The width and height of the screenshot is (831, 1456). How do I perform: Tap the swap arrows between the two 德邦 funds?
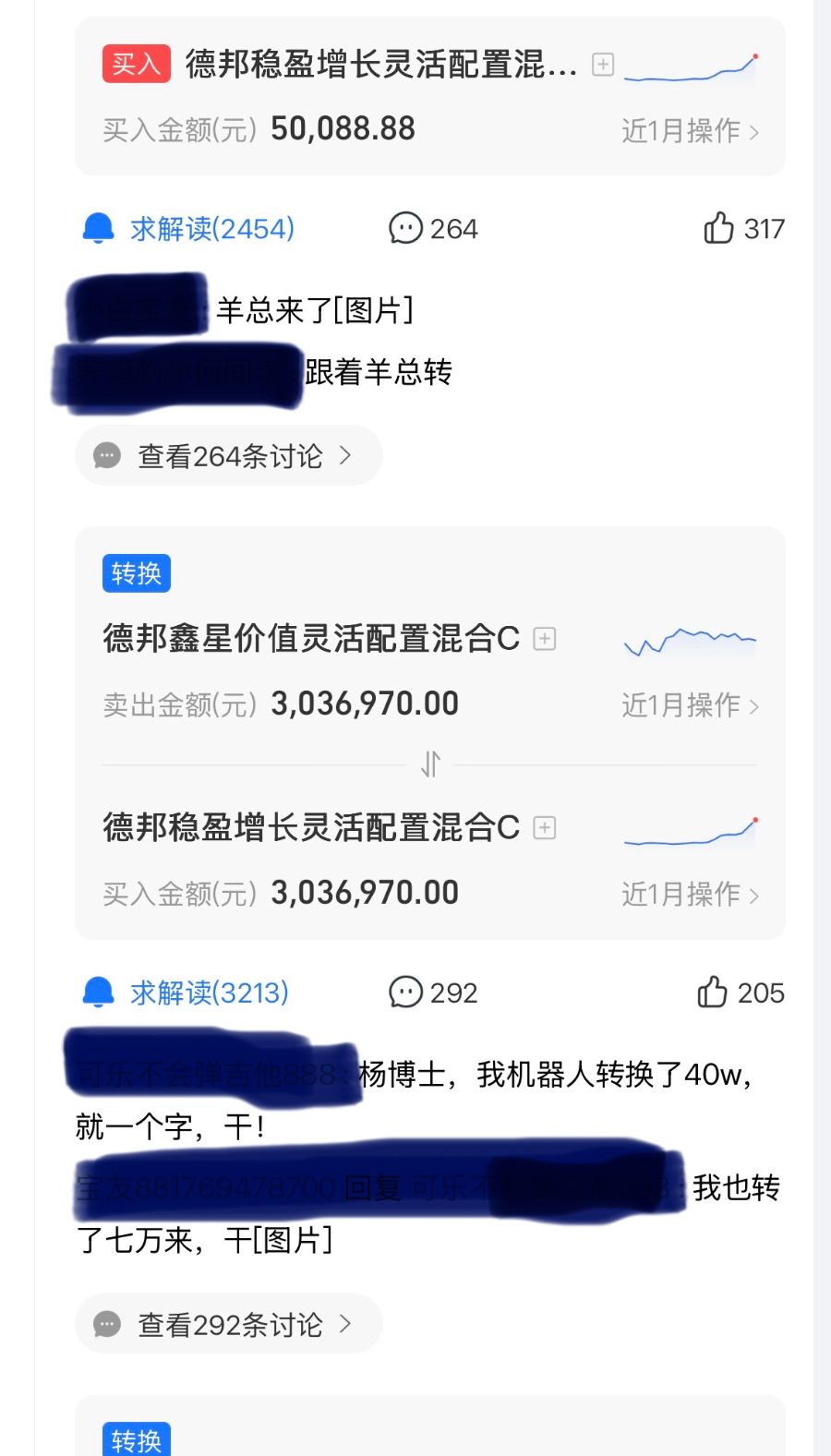[429, 763]
